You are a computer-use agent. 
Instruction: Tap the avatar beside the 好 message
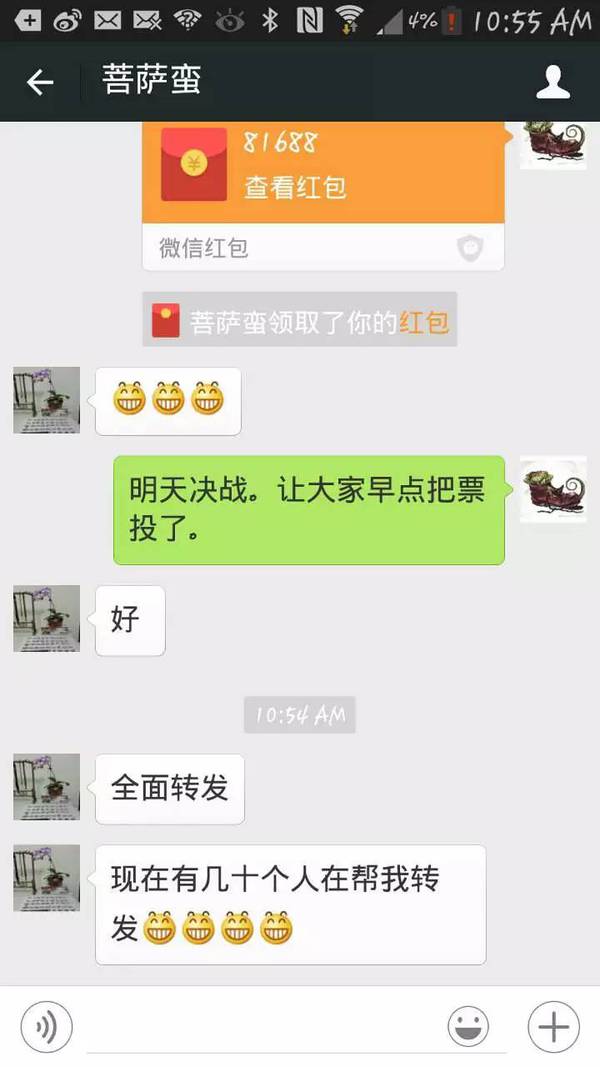46,619
